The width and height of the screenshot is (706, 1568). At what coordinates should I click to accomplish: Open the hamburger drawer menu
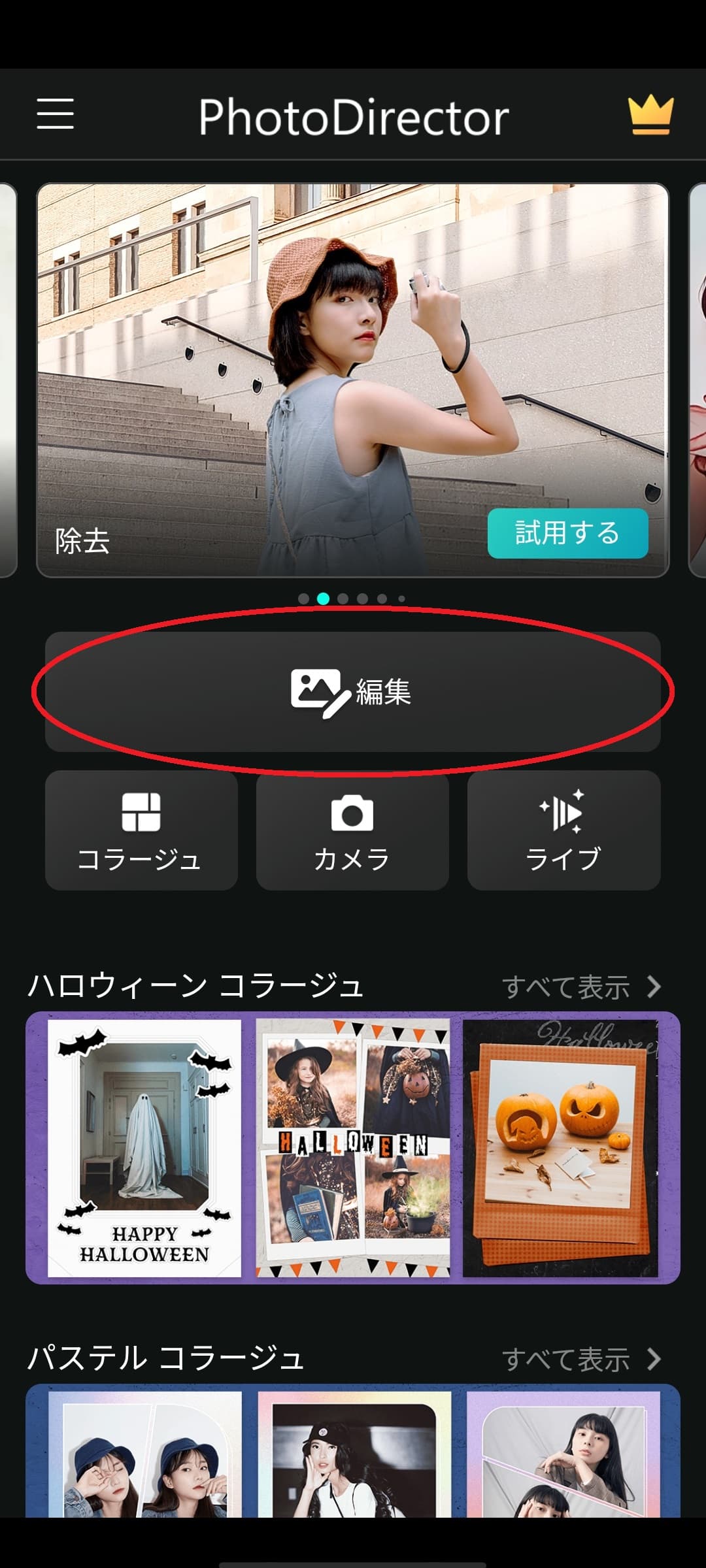click(55, 114)
